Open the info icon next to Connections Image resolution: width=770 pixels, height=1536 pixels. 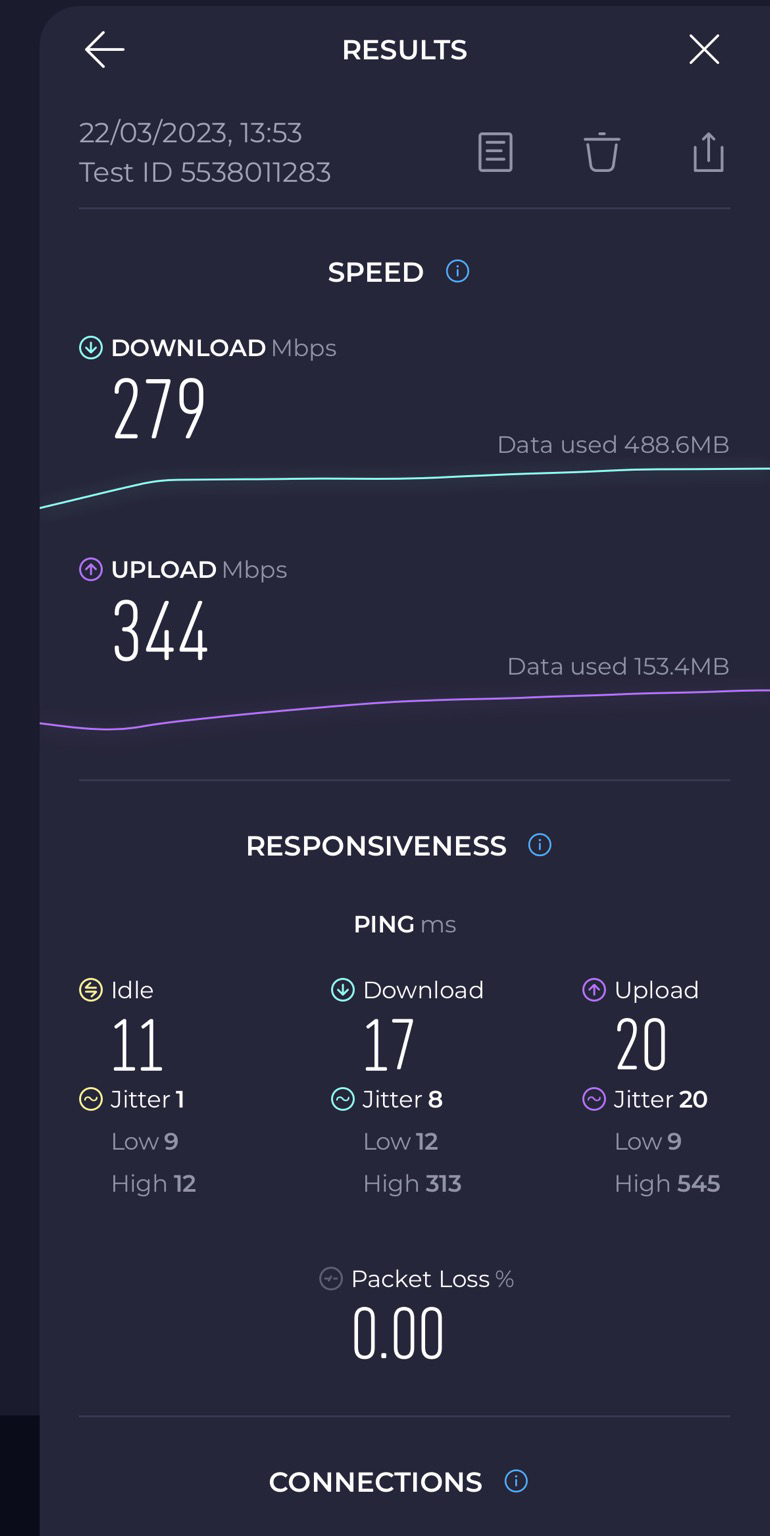[516, 1481]
